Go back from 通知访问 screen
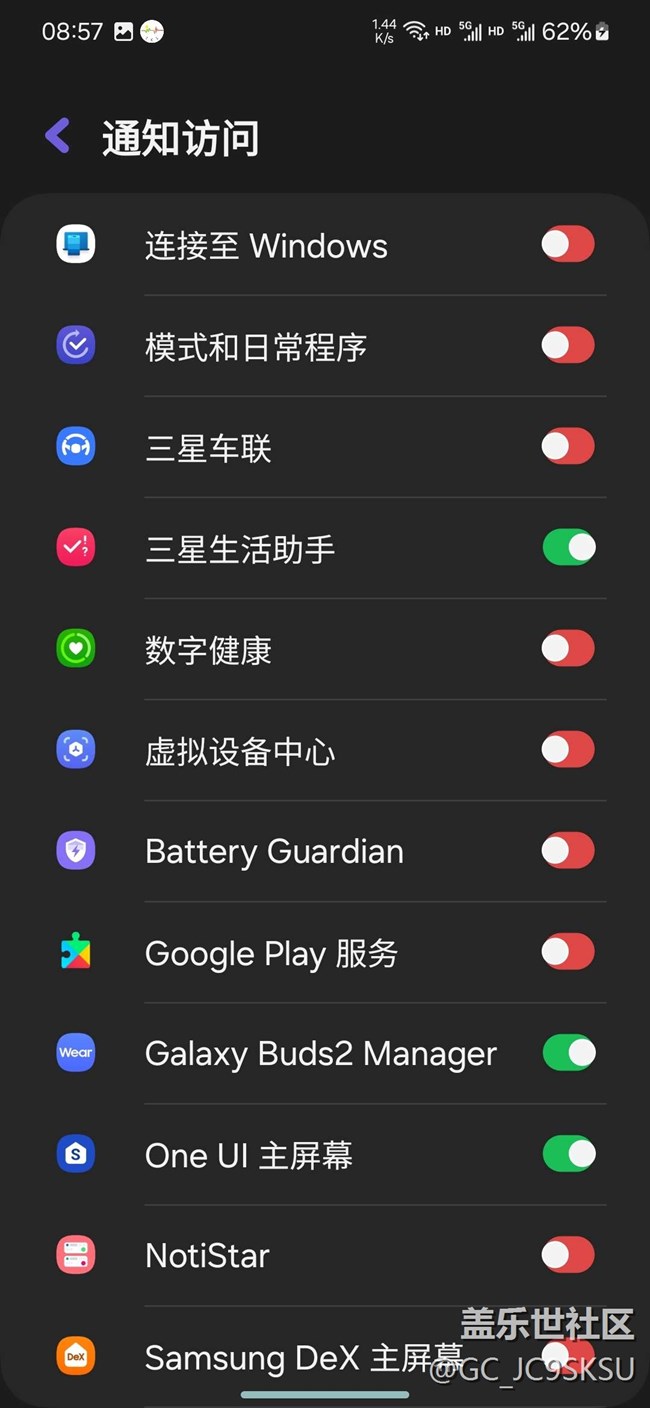This screenshot has height=1408, width=650. tap(58, 136)
